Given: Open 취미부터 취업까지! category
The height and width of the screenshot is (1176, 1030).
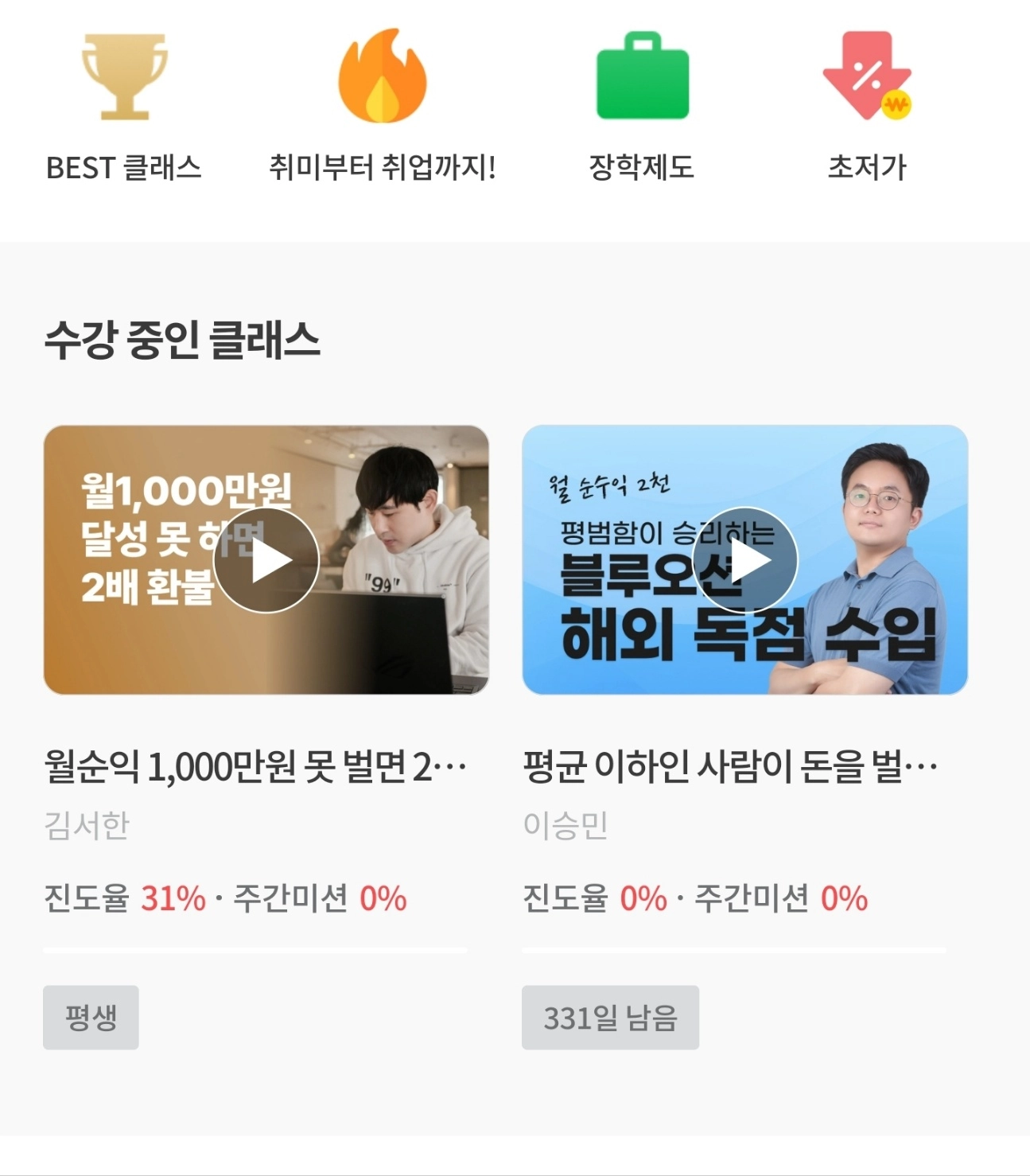Looking at the screenshot, I should click(383, 103).
